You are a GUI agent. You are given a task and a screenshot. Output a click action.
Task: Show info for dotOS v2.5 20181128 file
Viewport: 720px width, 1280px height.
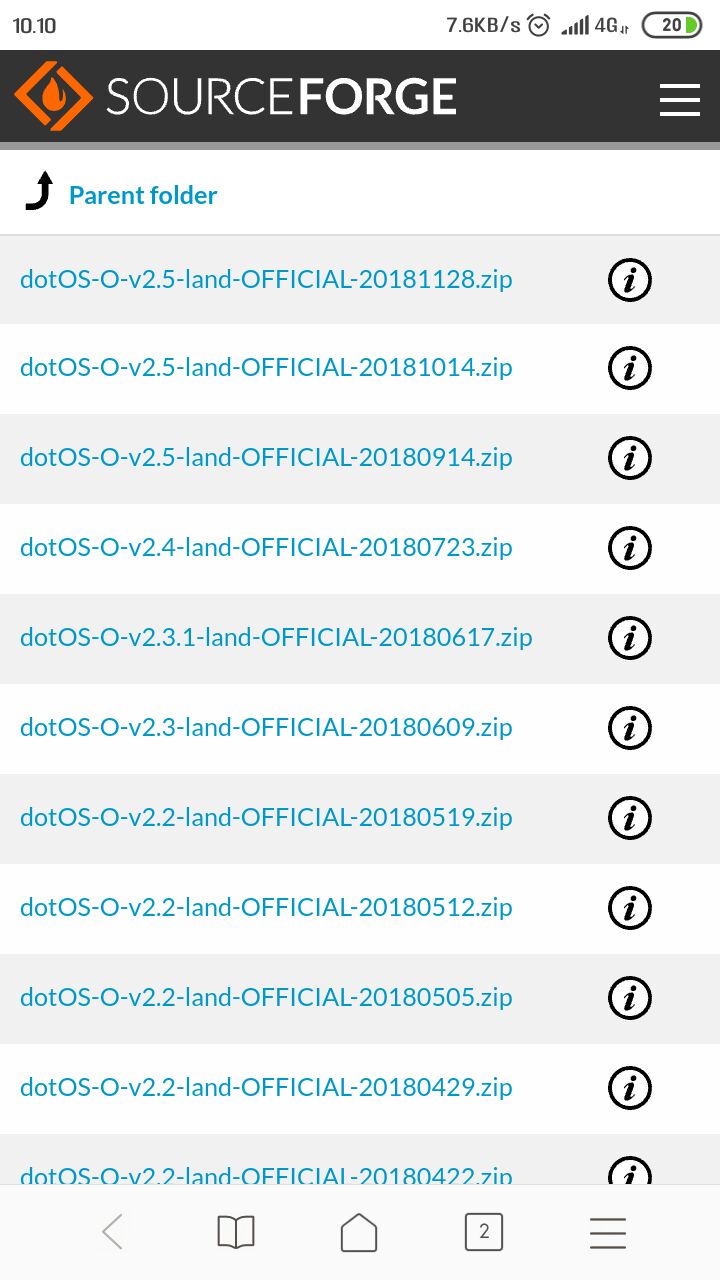[x=630, y=280]
